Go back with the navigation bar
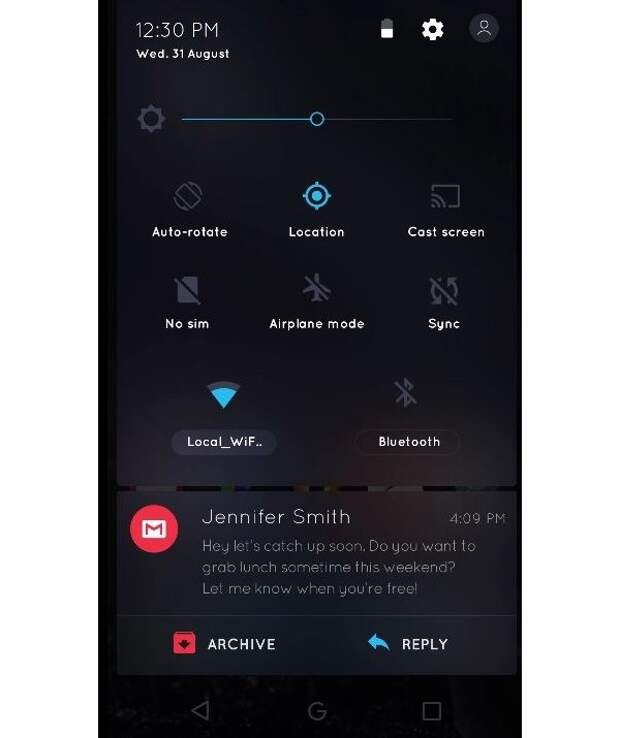 coord(200,711)
